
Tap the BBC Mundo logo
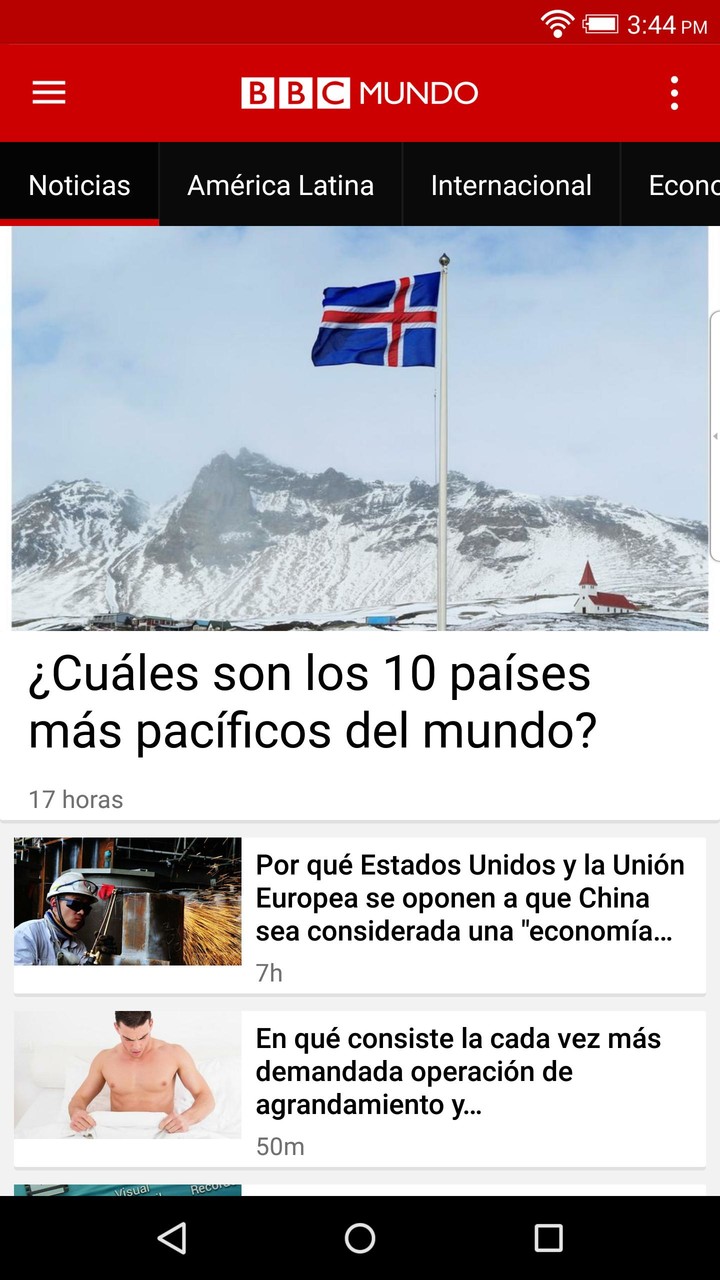(360, 92)
